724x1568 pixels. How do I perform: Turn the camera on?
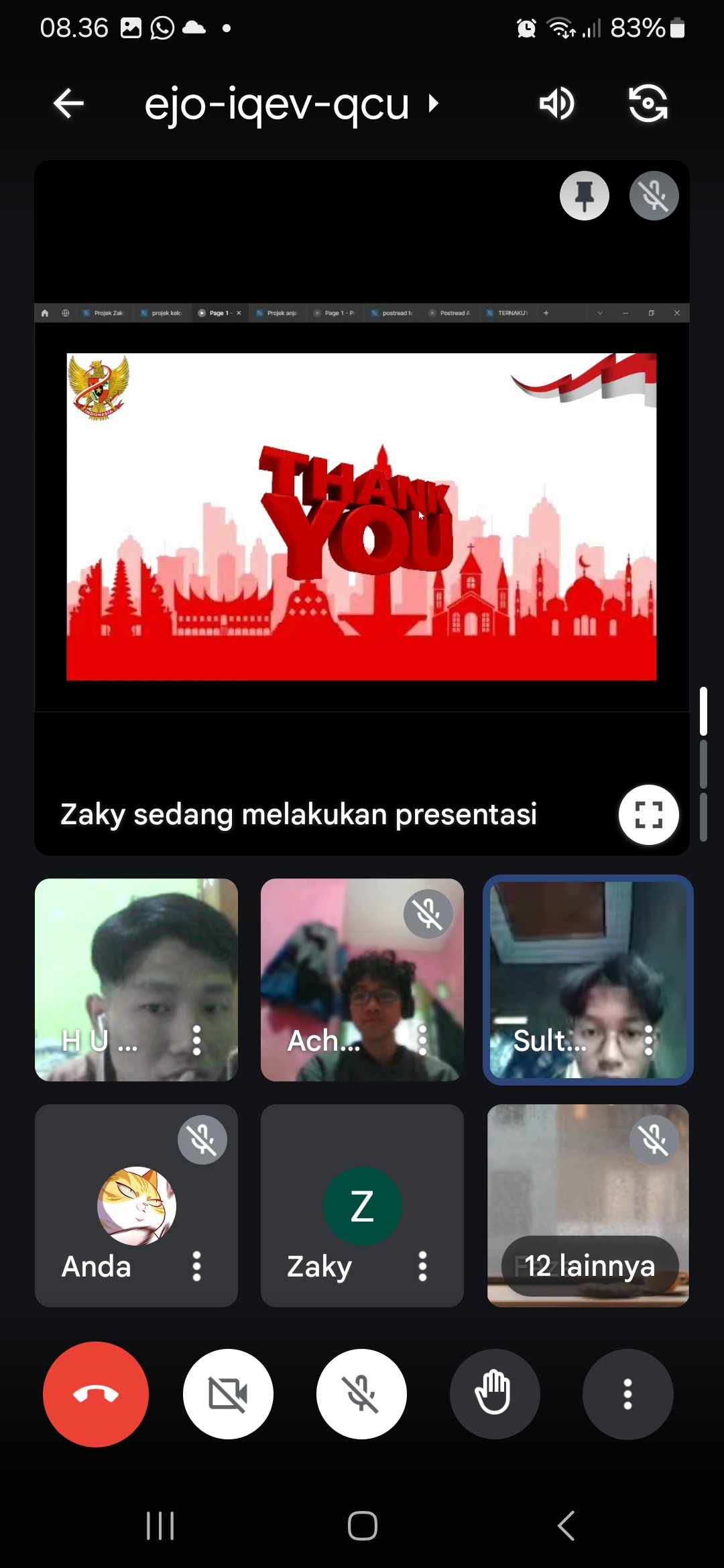(x=228, y=1394)
